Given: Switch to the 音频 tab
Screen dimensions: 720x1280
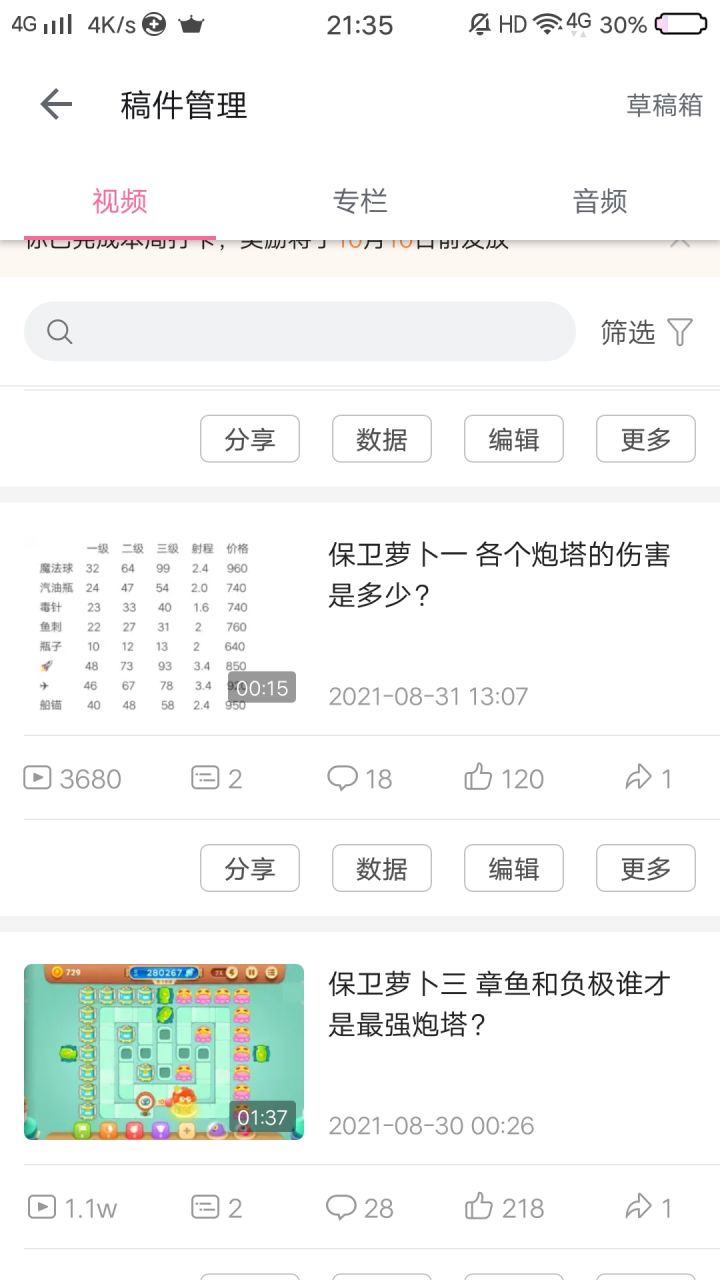Looking at the screenshot, I should [x=601, y=201].
